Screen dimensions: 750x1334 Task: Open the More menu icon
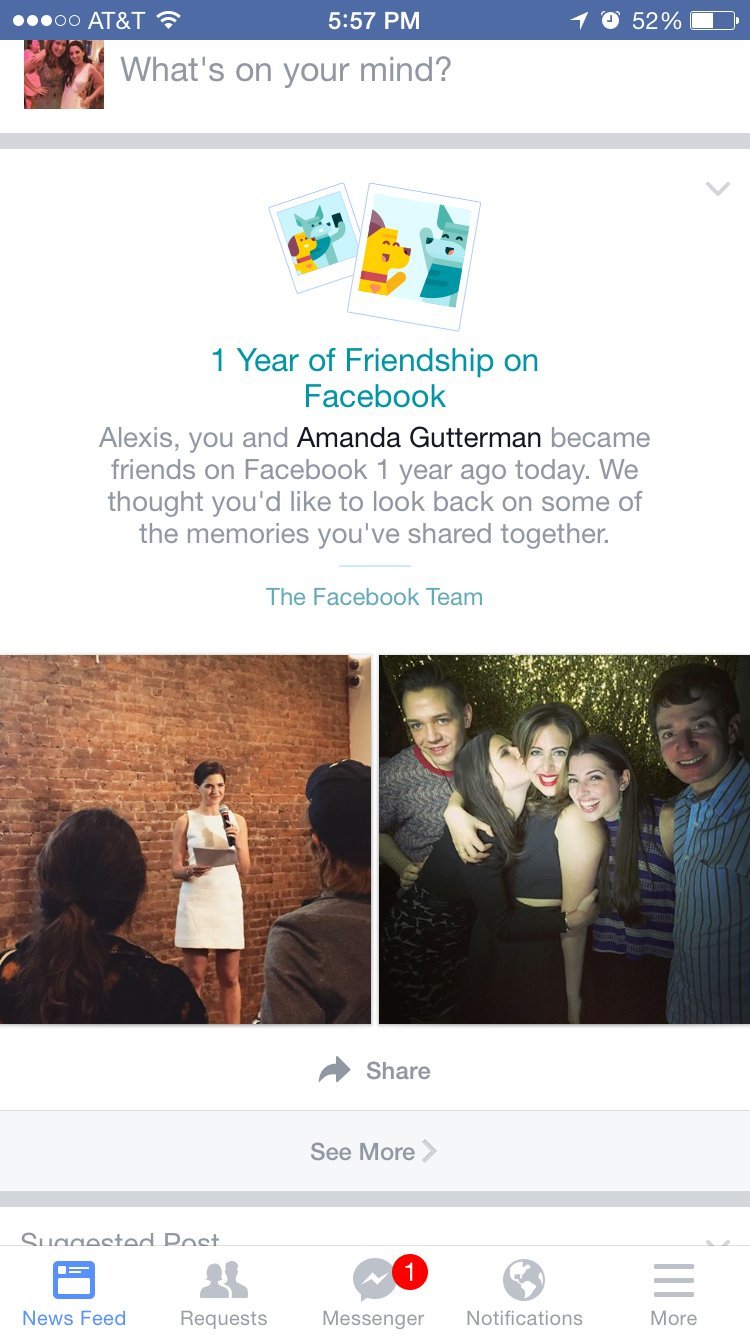pos(673,1278)
